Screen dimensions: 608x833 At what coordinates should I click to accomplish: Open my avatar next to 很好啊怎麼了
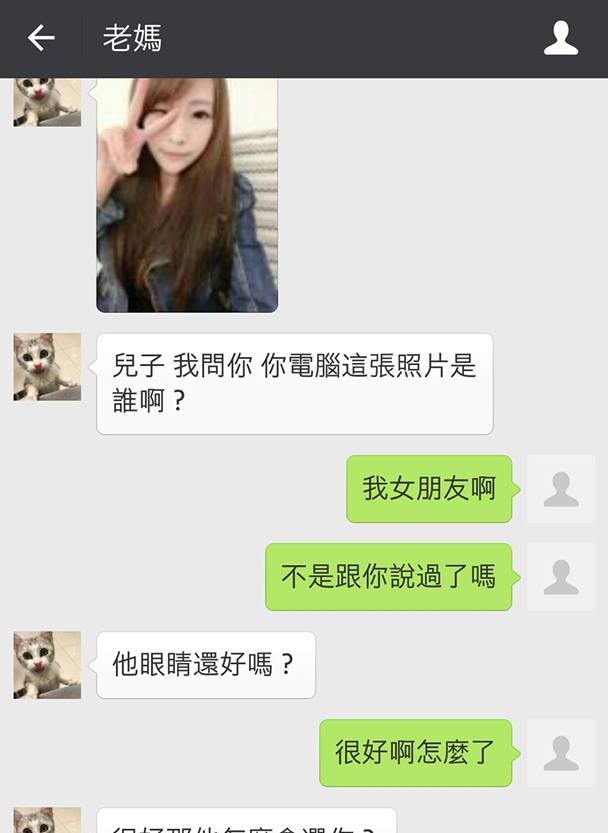[561, 753]
